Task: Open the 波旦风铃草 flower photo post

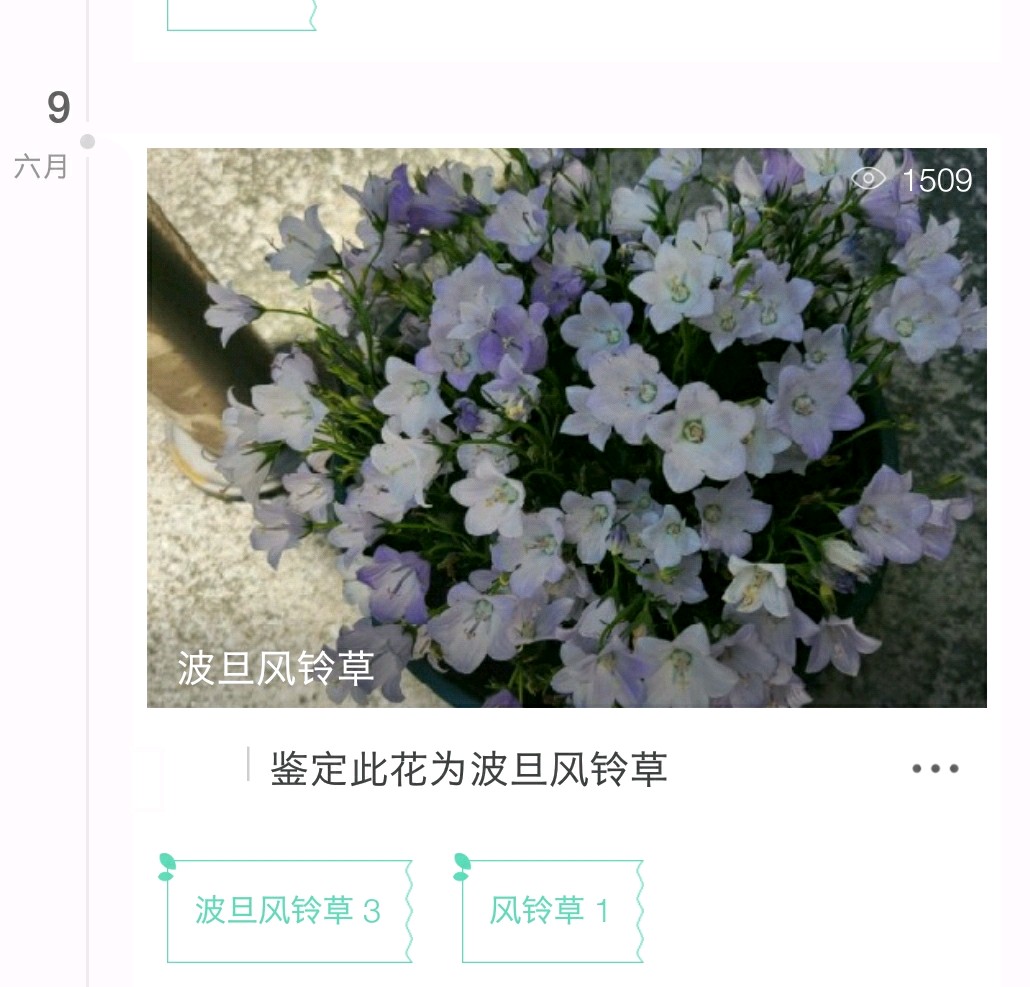Action: point(566,428)
